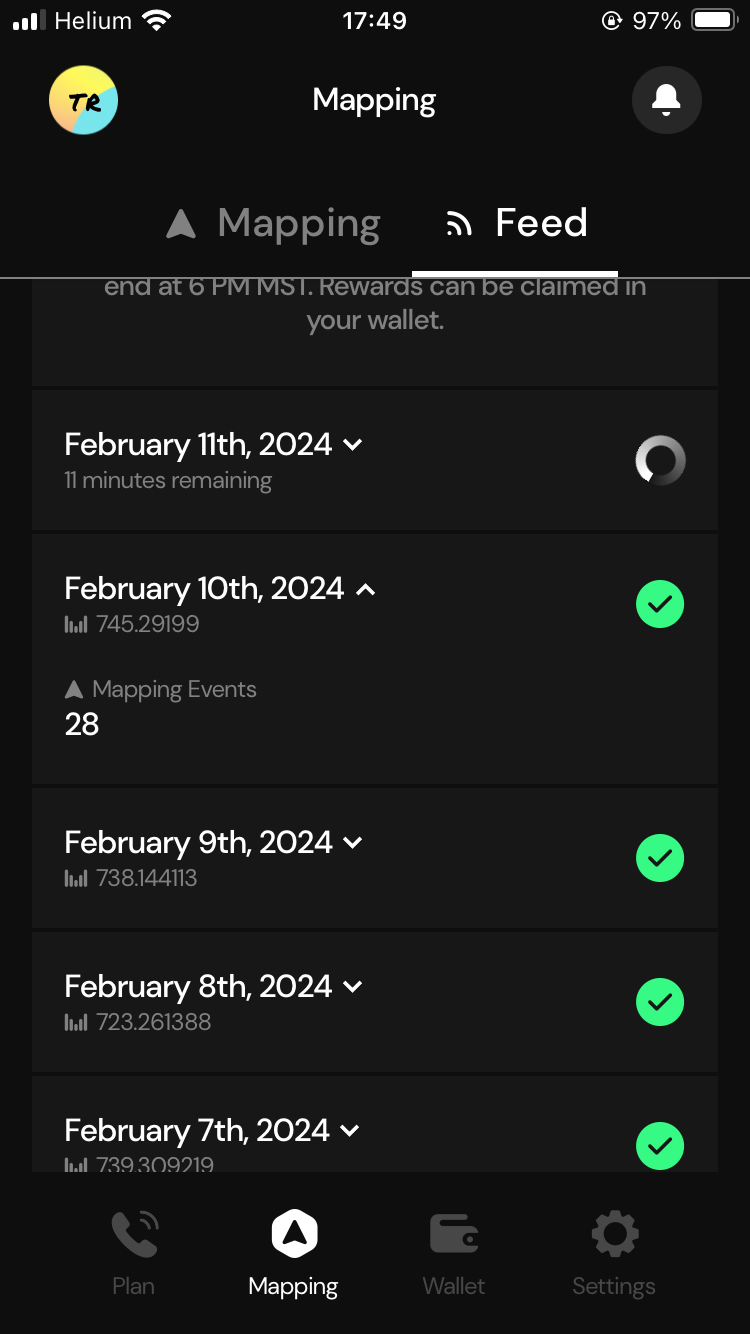Select the Feed top tab

pyautogui.click(x=516, y=223)
